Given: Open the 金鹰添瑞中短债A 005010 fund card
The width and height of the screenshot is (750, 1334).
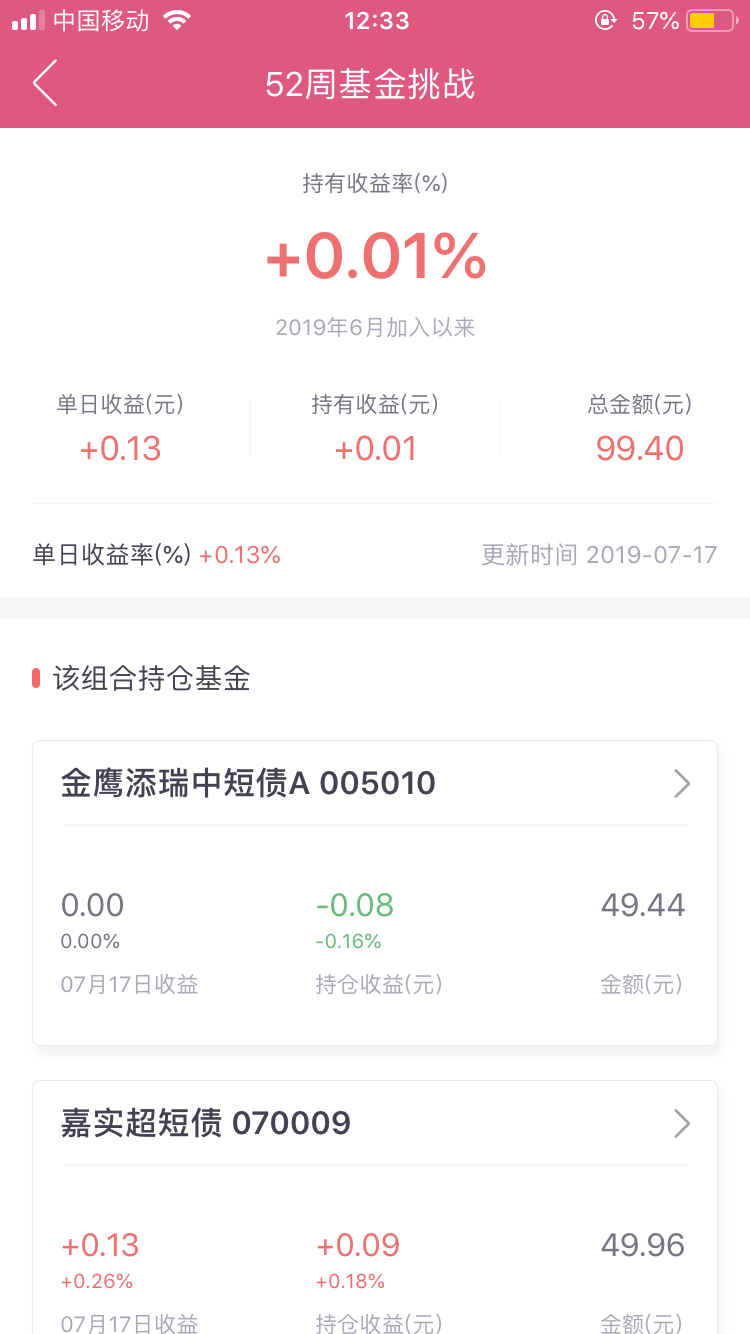Looking at the screenshot, I should pyautogui.click(x=375, y=893).
